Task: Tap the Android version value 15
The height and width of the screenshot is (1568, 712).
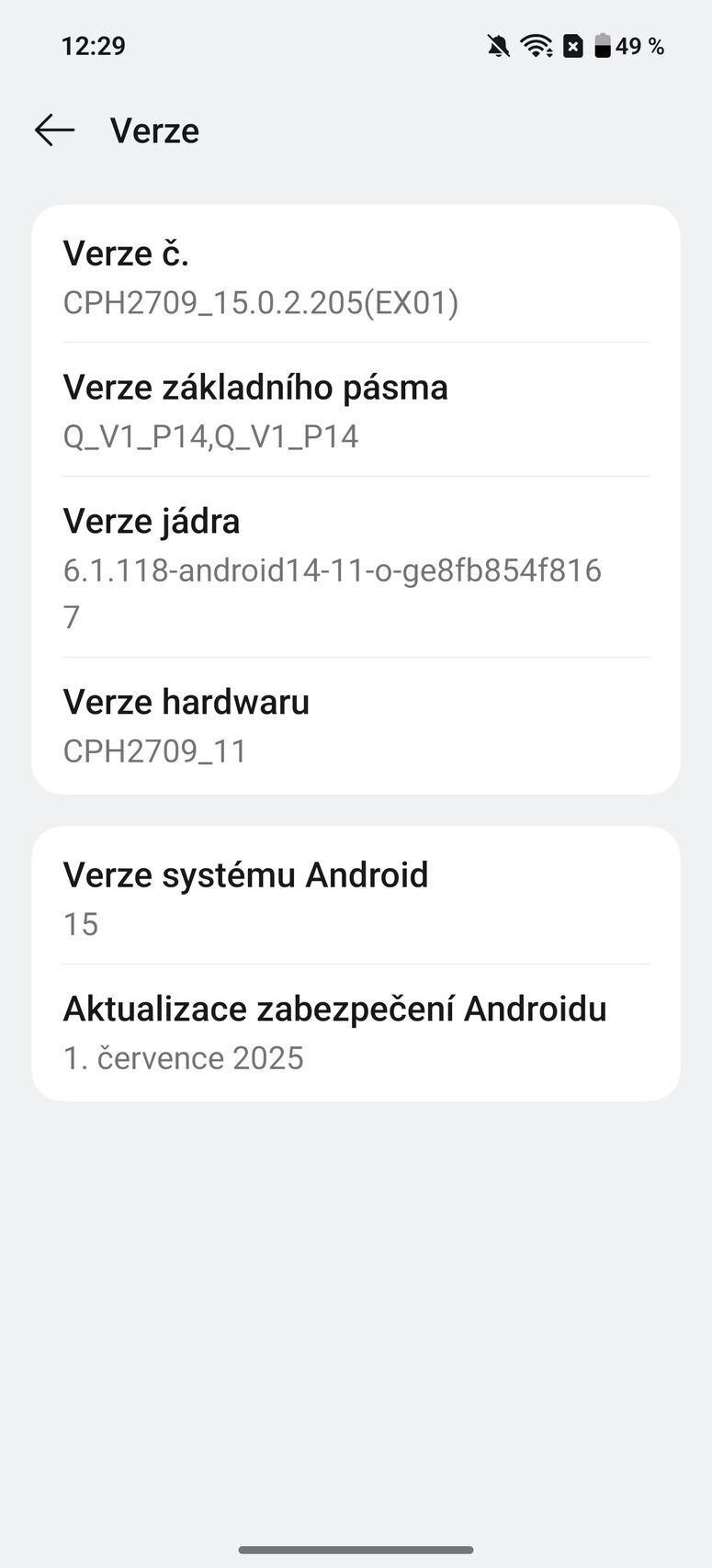Action: pos(81,924)
